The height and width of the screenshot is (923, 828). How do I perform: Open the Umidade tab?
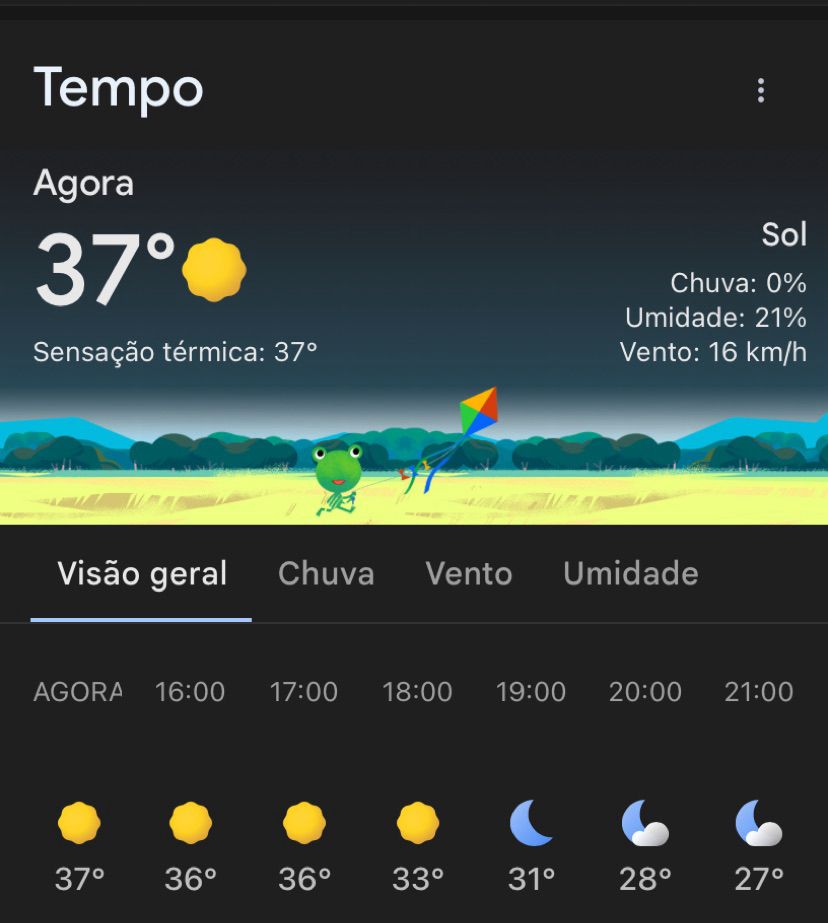click(630, 574)
